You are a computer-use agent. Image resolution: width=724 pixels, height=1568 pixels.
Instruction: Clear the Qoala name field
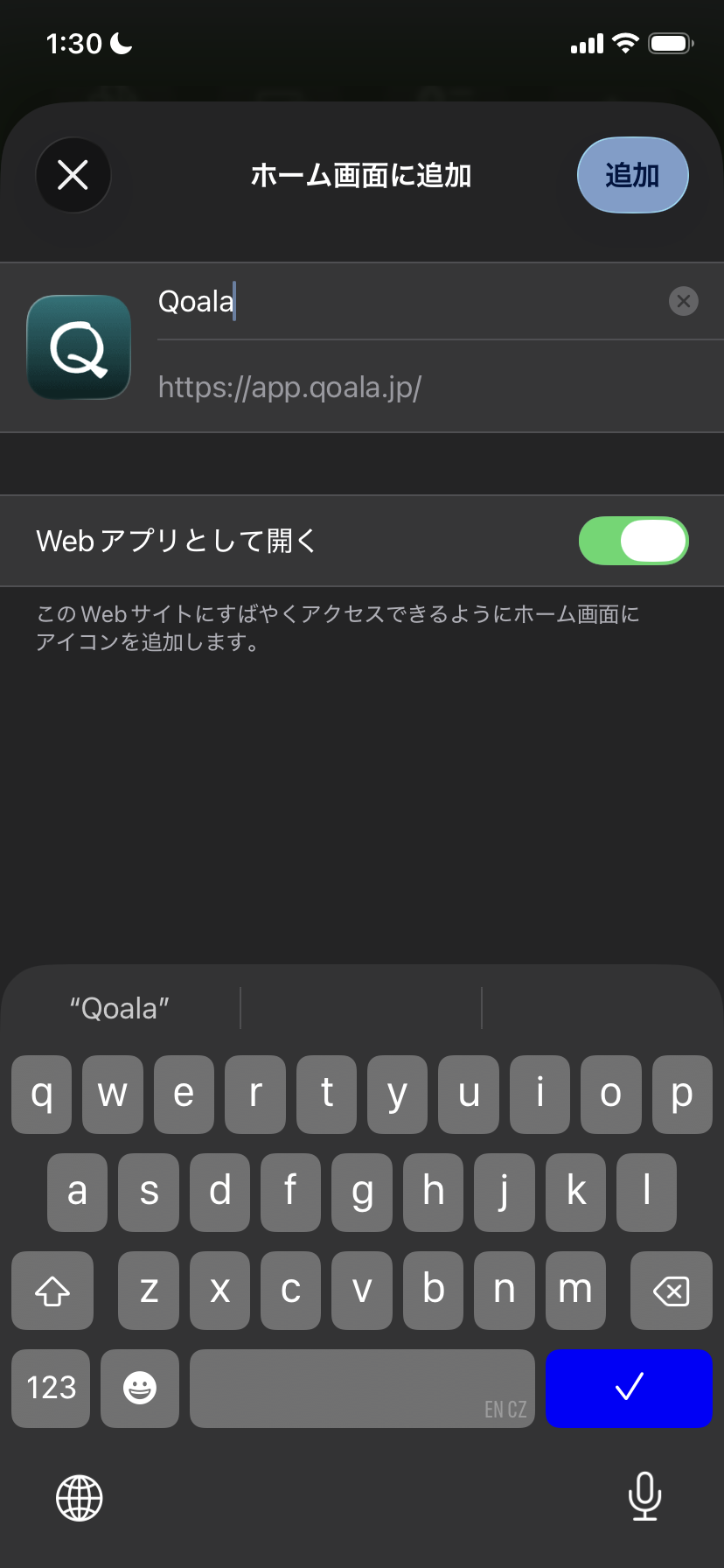point(683,302)
